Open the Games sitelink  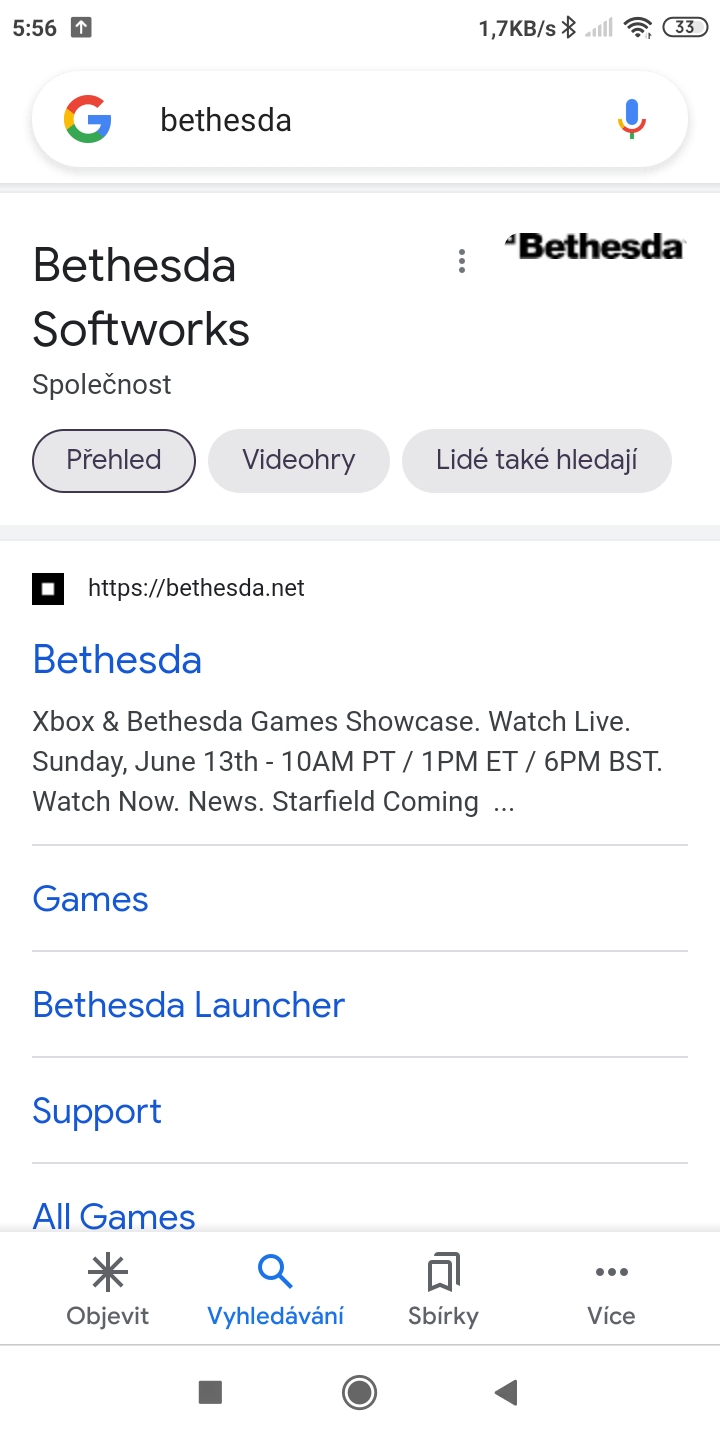[90, 899]
